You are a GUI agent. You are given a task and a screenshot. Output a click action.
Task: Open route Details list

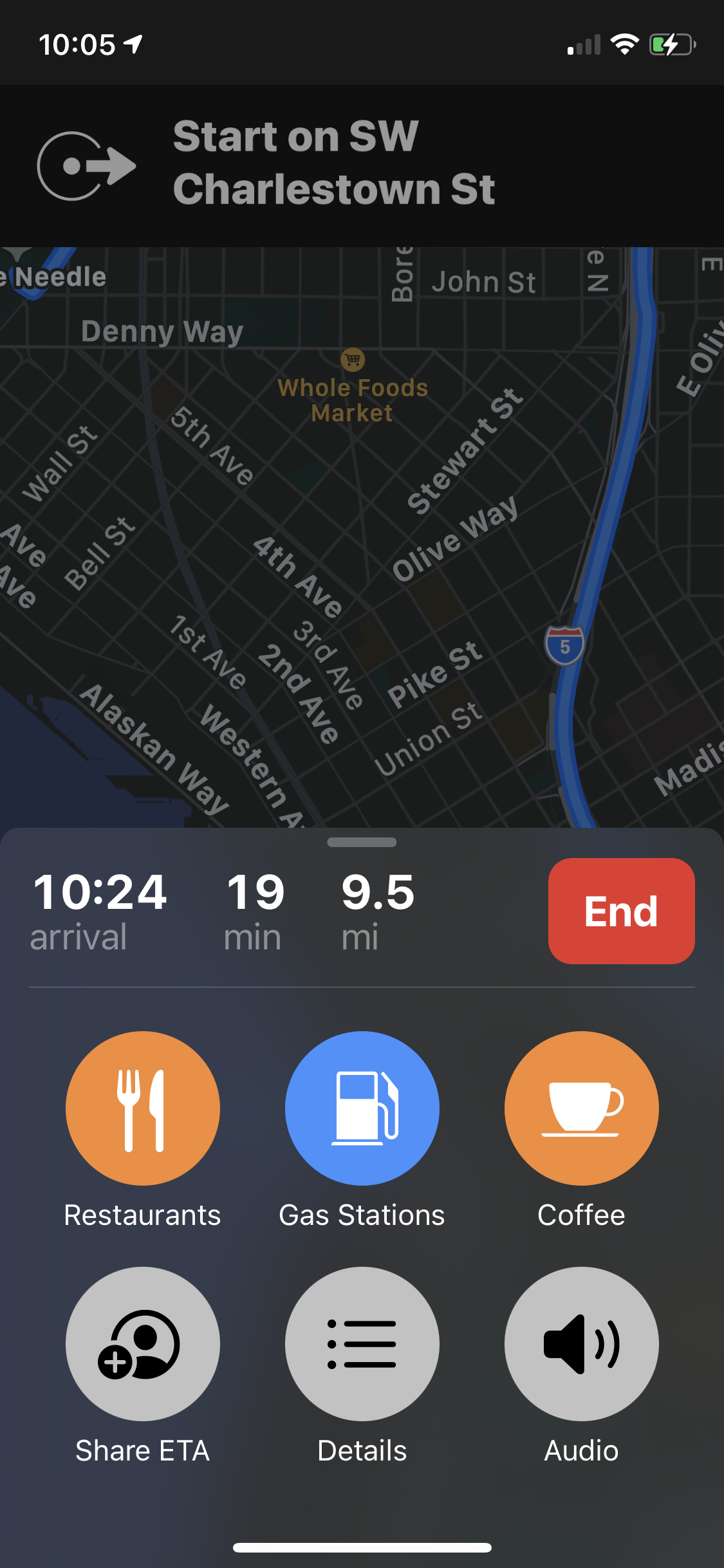point(362,1343)
